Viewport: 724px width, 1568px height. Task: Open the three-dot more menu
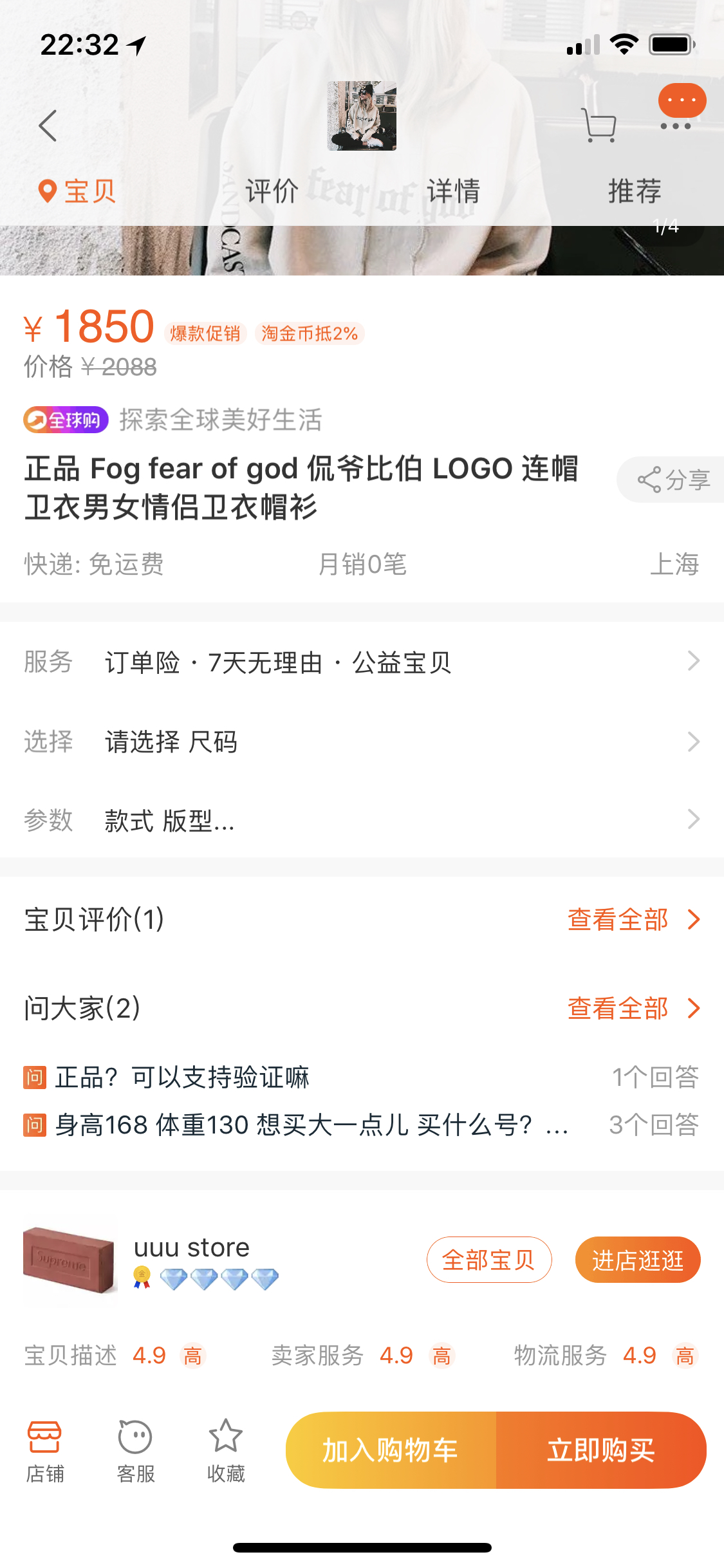(676, 126)
